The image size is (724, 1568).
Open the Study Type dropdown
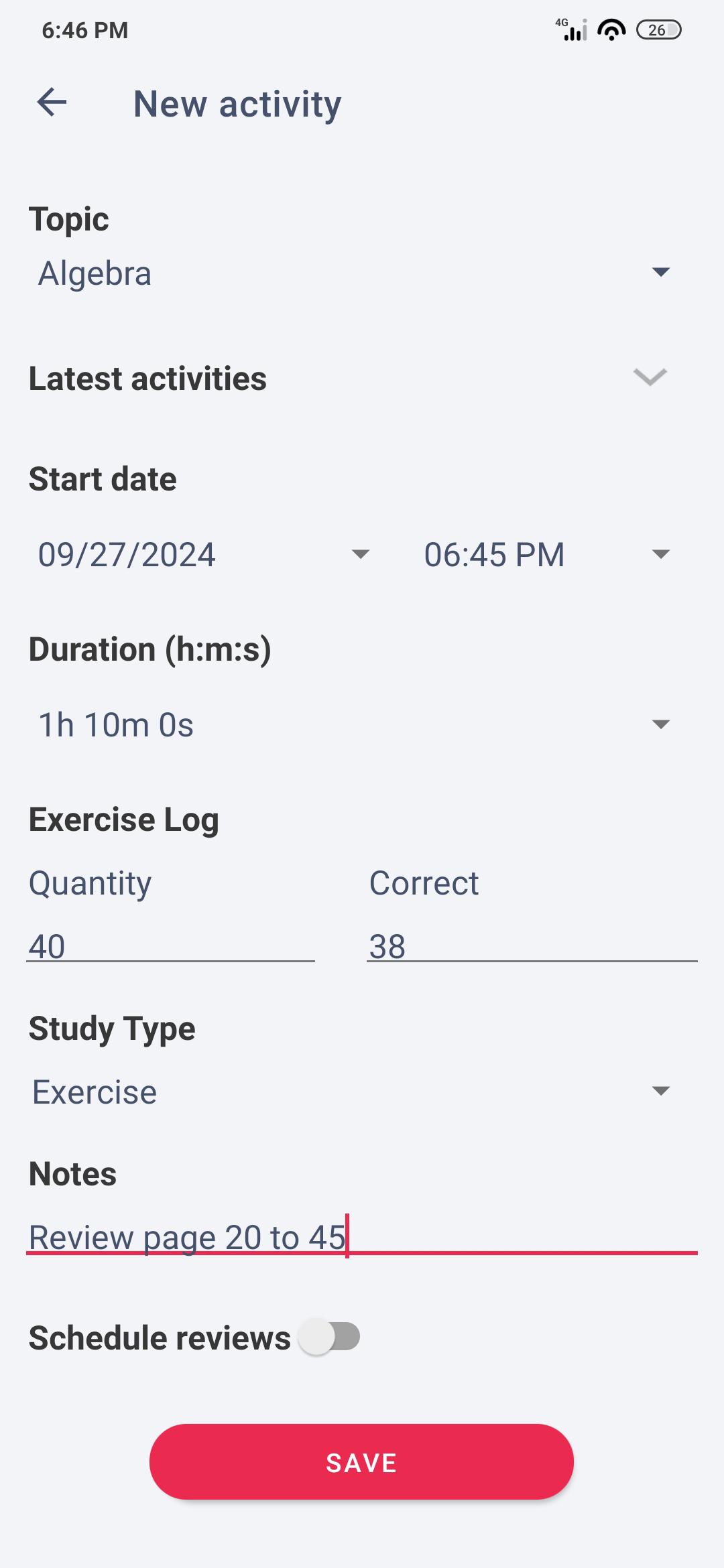click(354, 1092)
